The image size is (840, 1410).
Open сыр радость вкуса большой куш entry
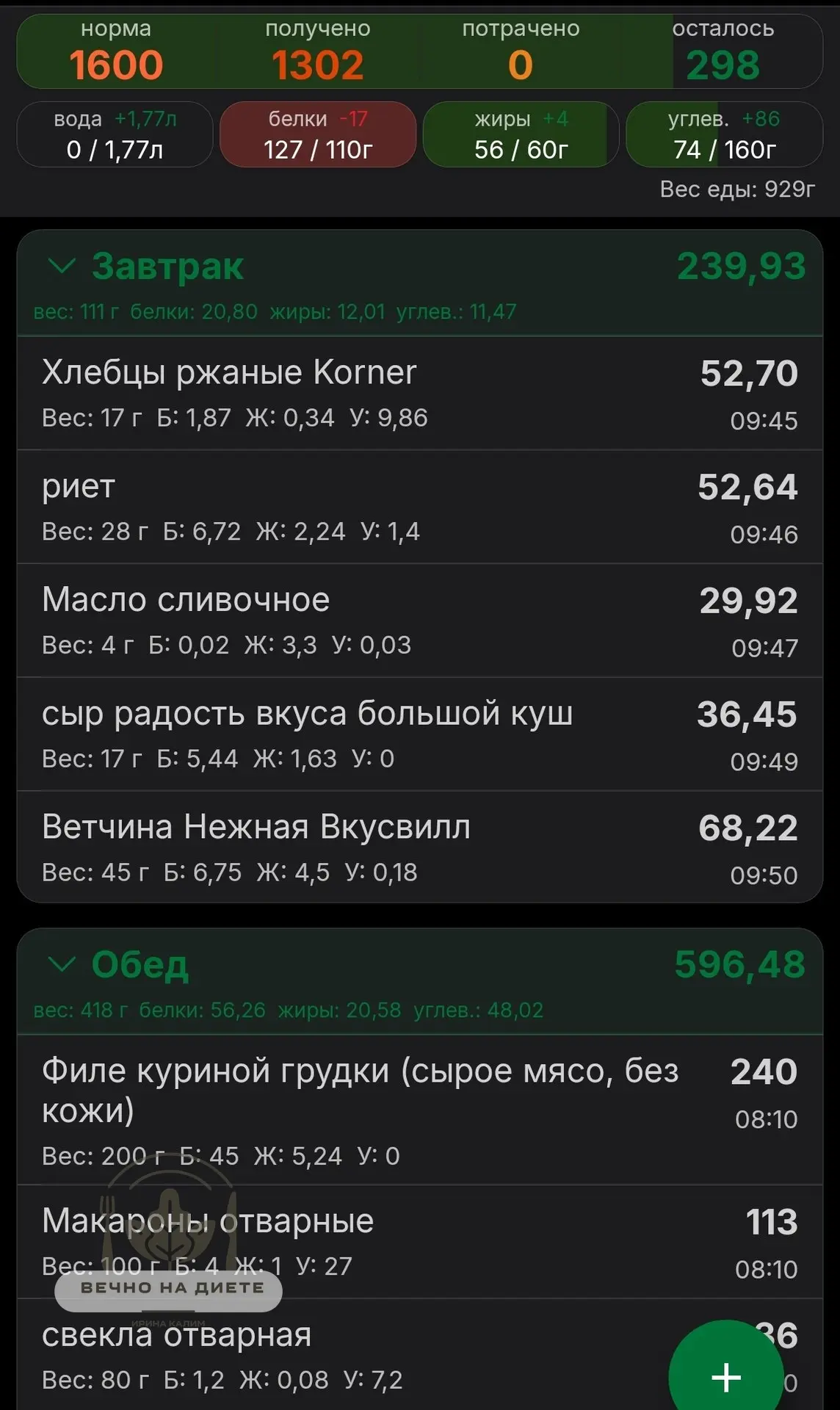(x=420, y=734)
